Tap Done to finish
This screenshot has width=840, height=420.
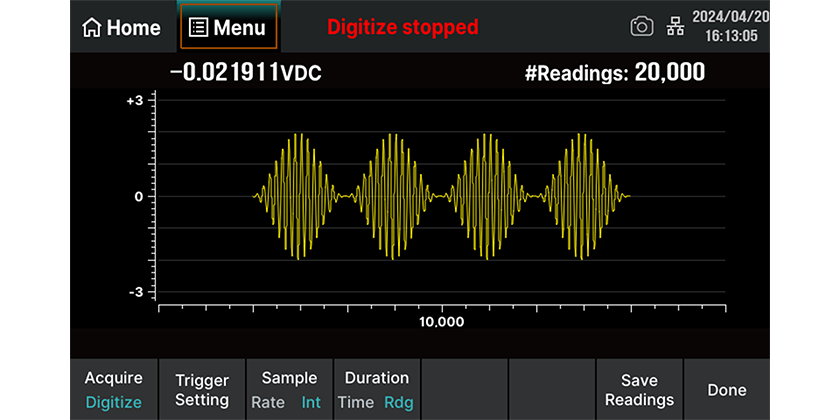(x=726, y=390)
